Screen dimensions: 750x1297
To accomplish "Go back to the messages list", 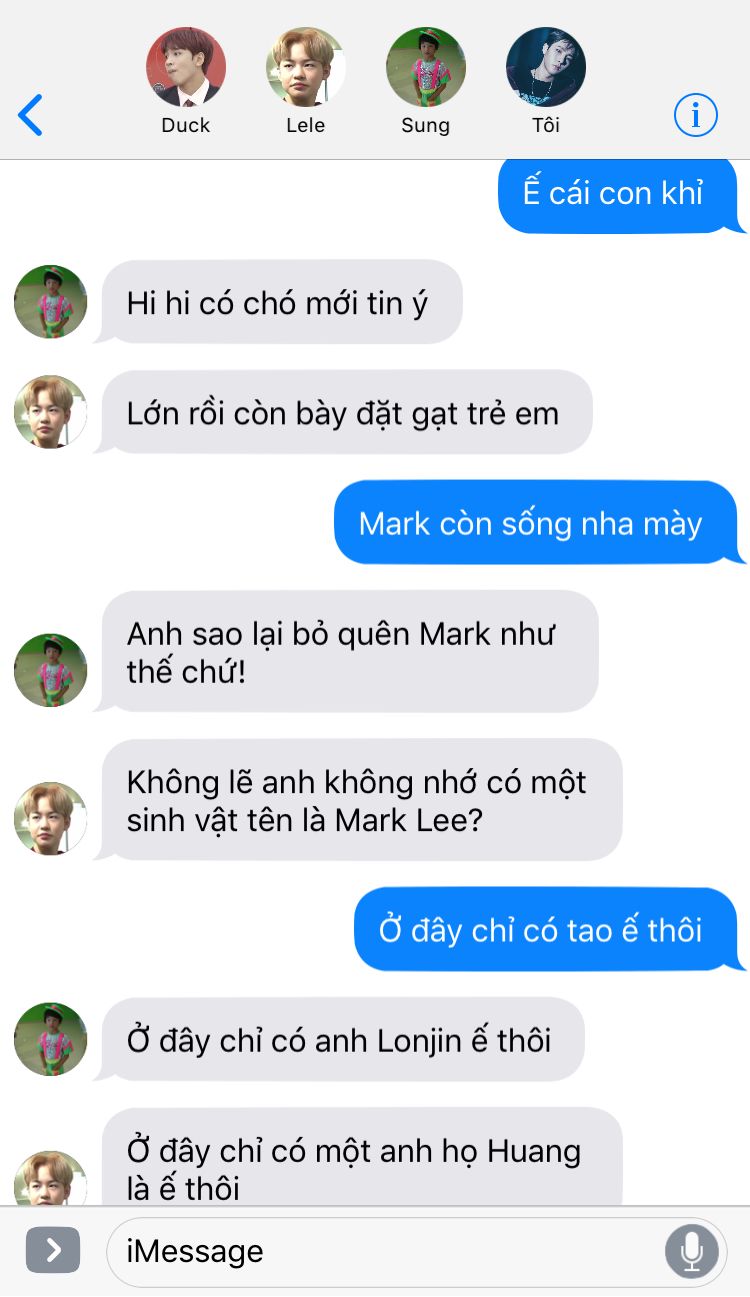I will click(x=31, y=115).
